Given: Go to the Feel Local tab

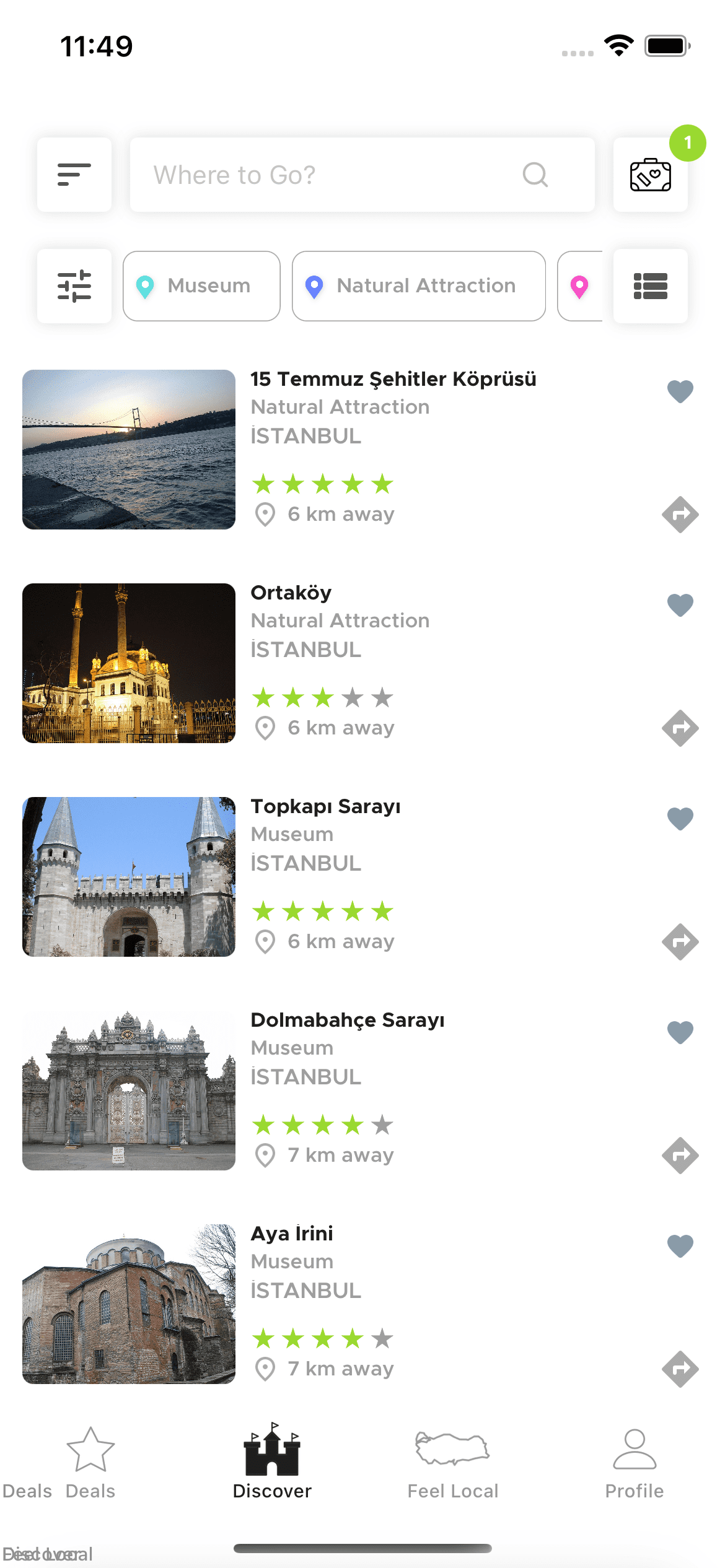Looking at the screenshot, I should 453,1461.
